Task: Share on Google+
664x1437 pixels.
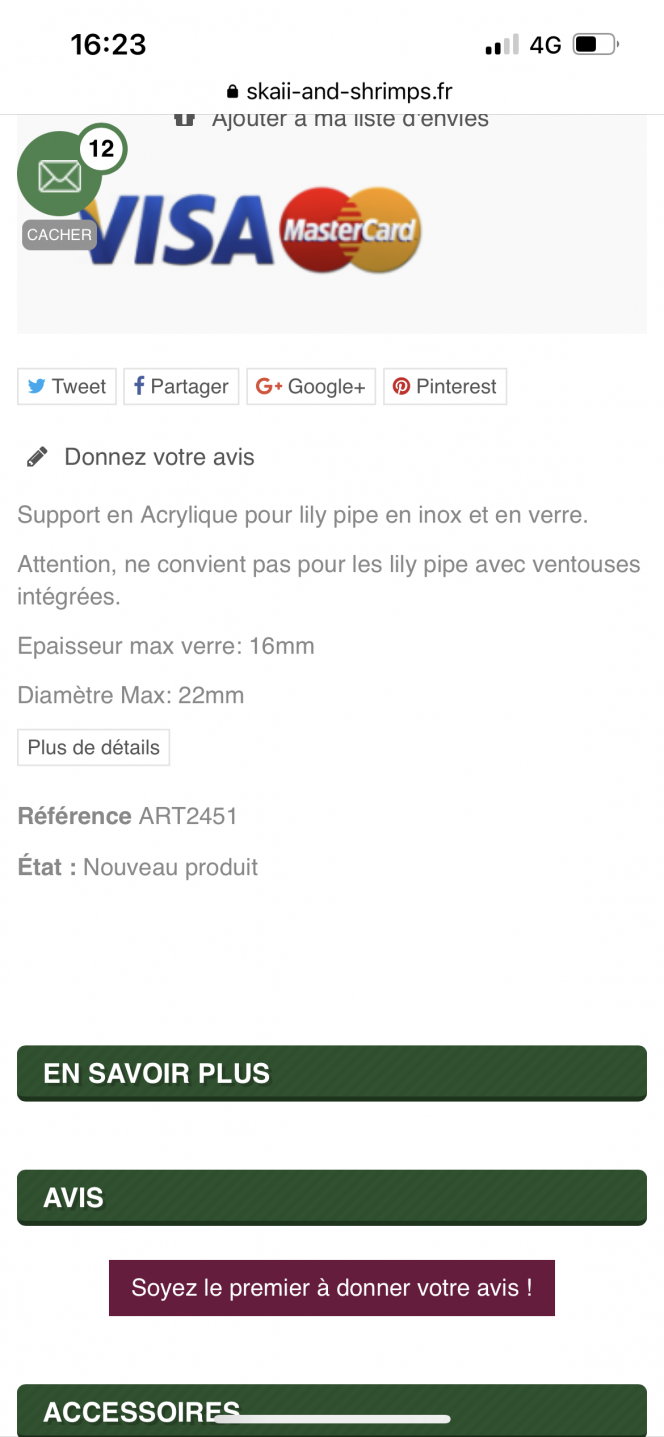Action: [311, 386]
